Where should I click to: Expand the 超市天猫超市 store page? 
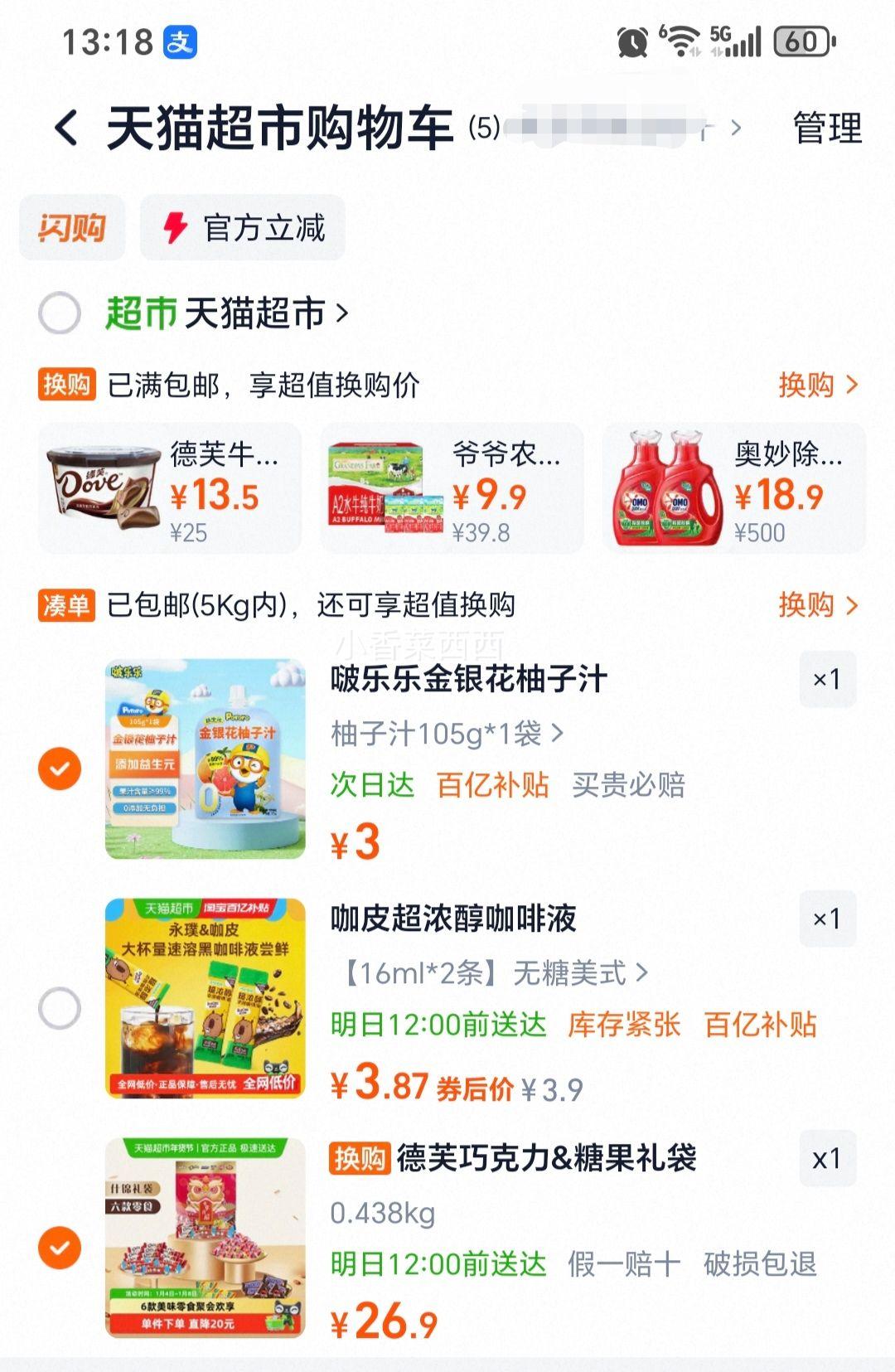pos(224,311)
